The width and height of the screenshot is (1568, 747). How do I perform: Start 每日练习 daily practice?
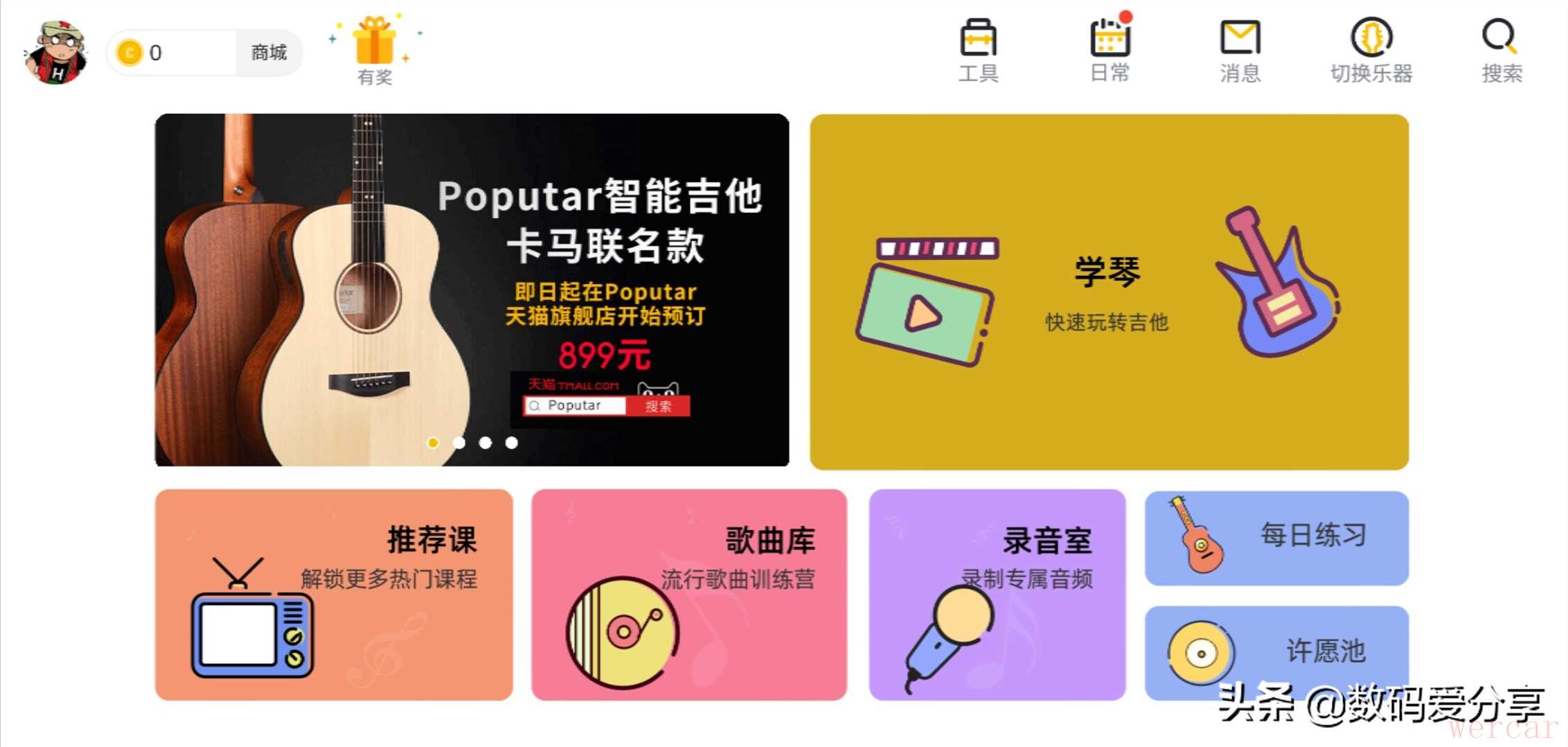(1276, 538)
